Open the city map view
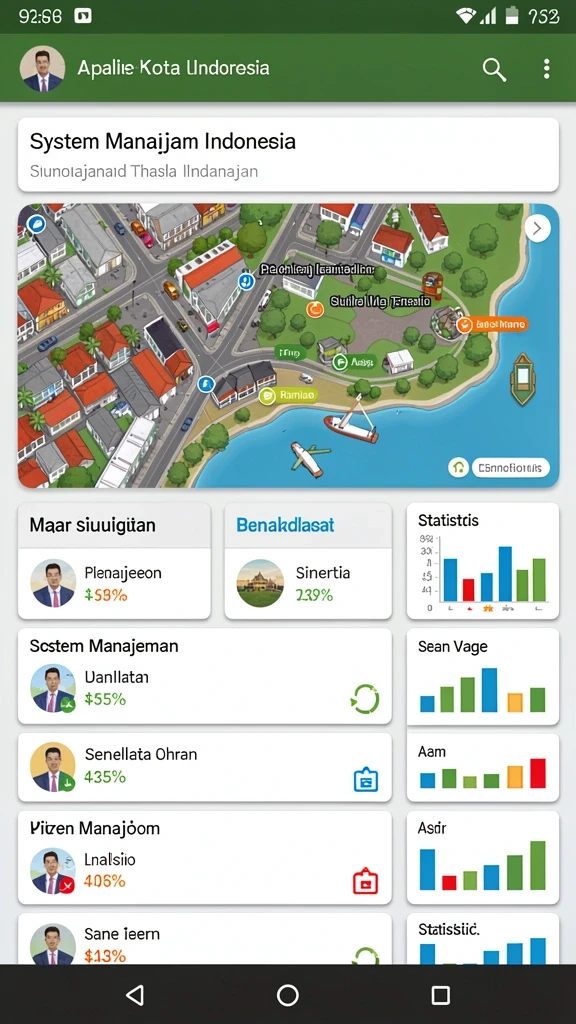 pyautogui.click(x=288, y=346)
